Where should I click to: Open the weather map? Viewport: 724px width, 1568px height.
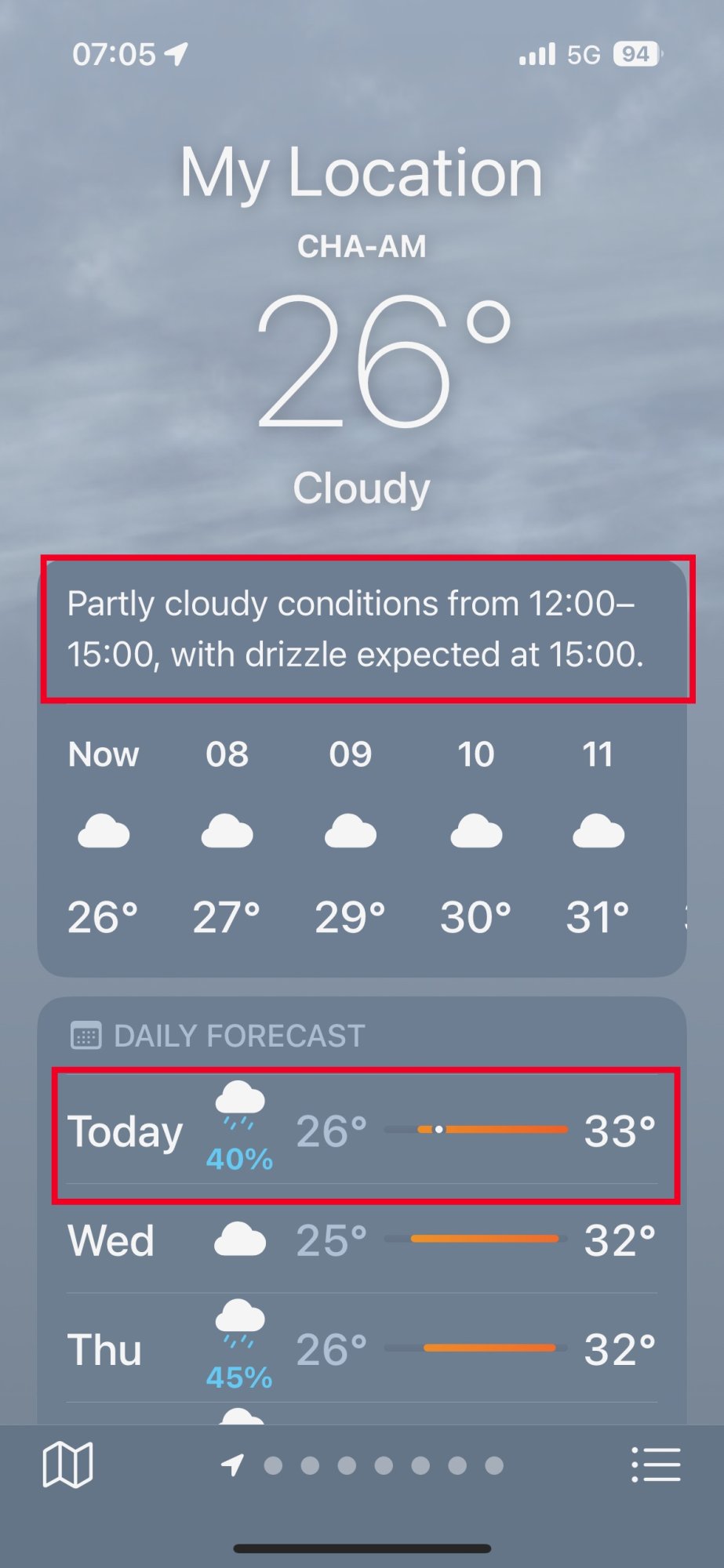coord(67,1465)
